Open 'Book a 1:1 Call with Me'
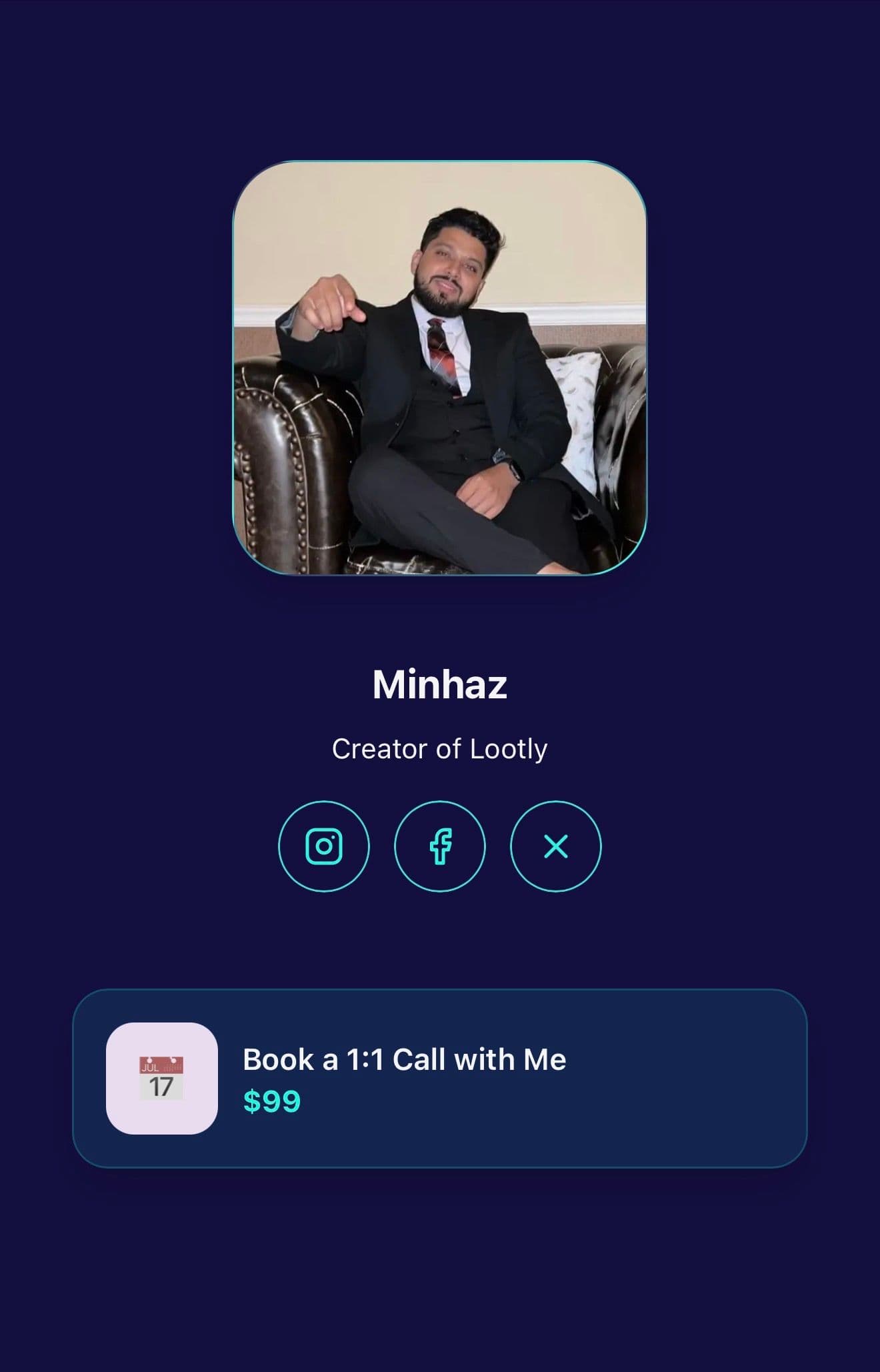The height and width of the screenshot is (1372, 880). pyautogui.click(x=405, y=1059)
